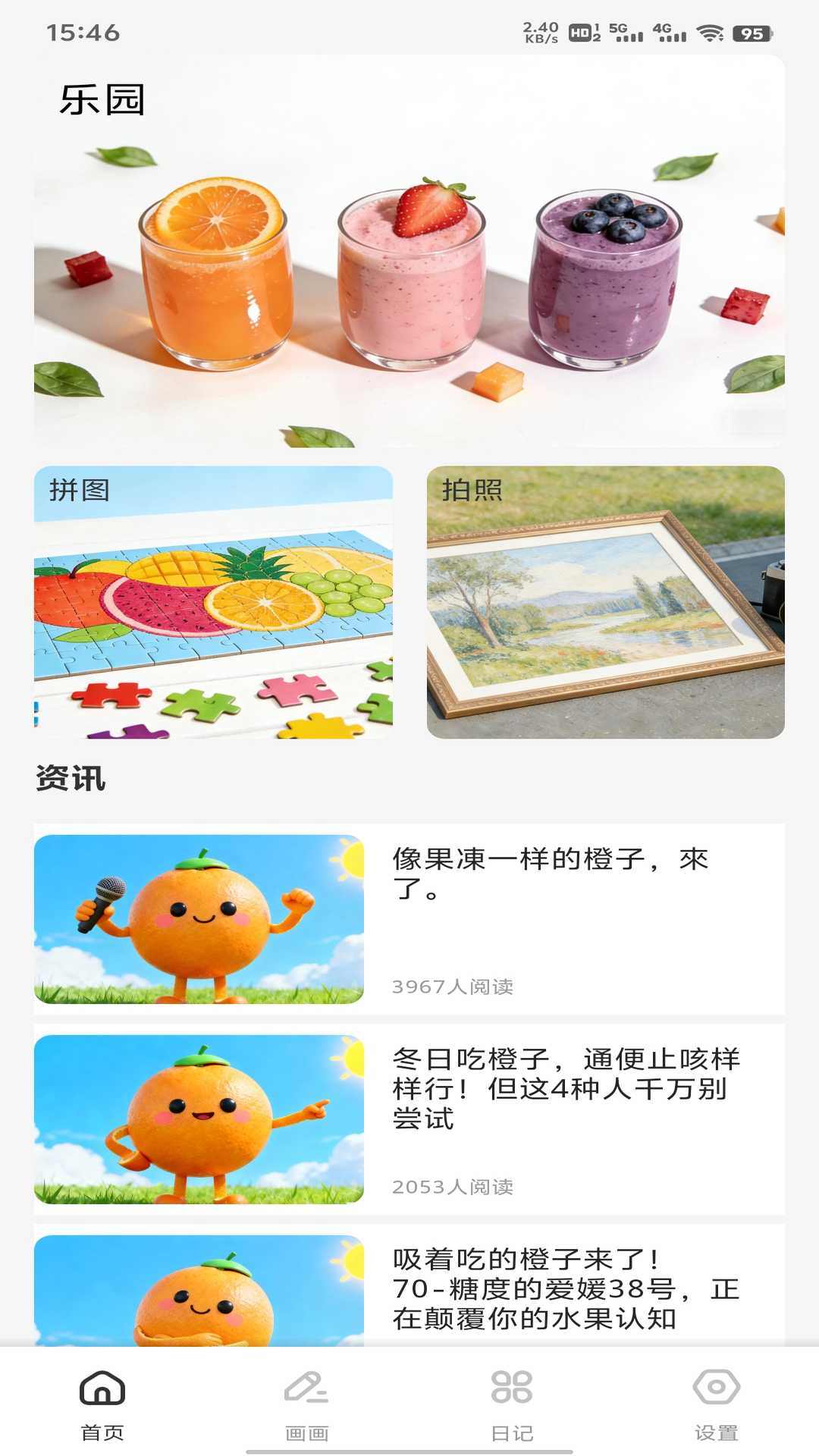Tap the battery indicator icon
The width and height of the screenshot is (819, 1456).
[751, 33]
